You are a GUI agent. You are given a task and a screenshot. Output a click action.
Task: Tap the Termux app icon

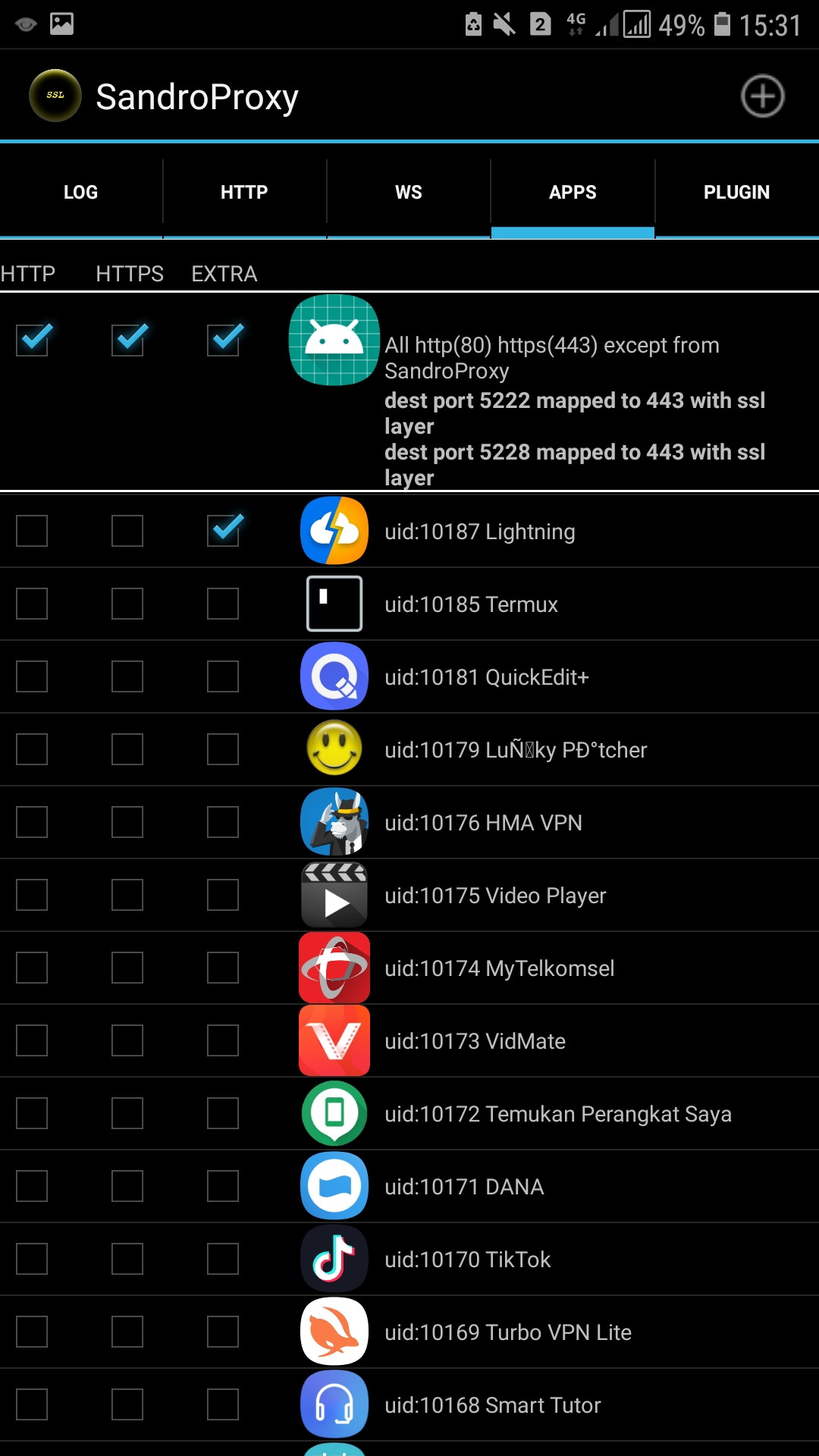(x=334, y=604)
